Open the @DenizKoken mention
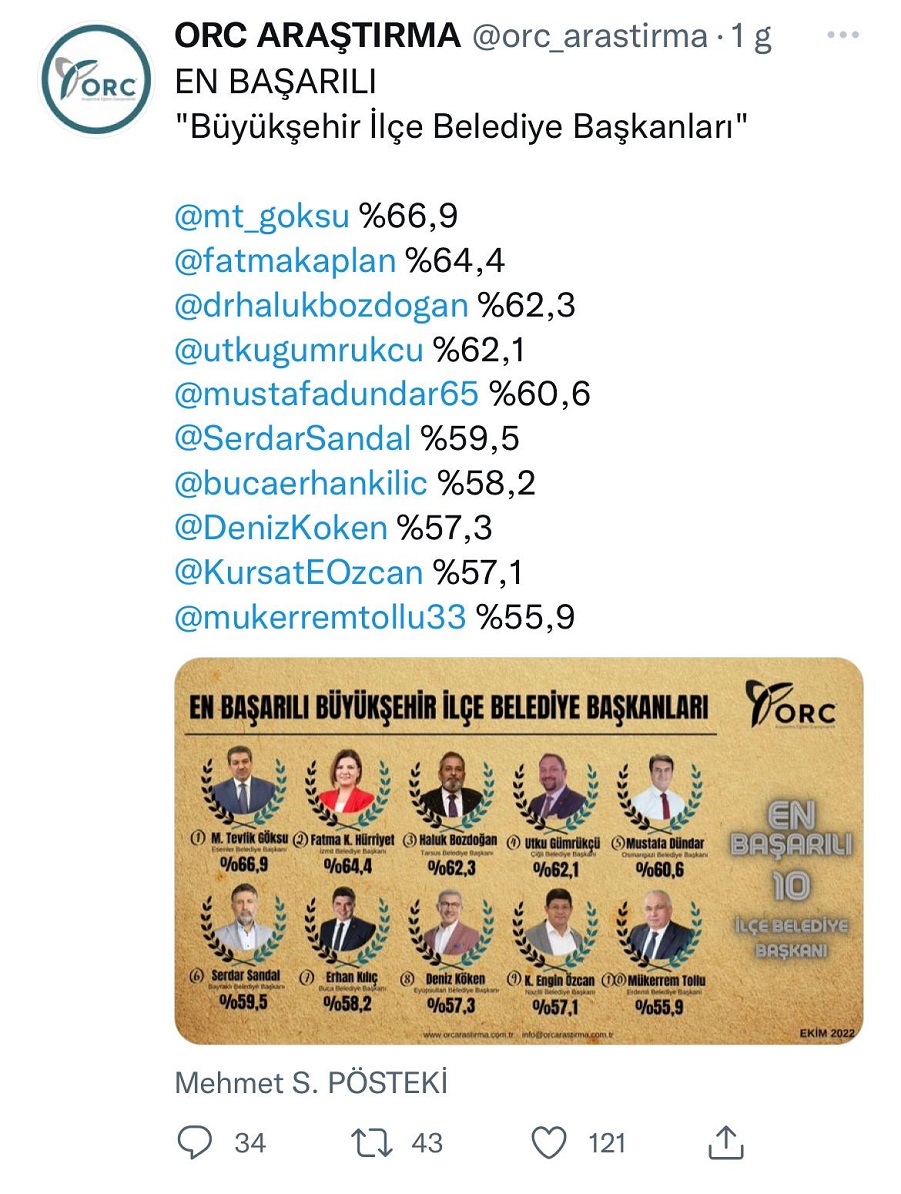901x1194 pixels. [x=281, y=528]
